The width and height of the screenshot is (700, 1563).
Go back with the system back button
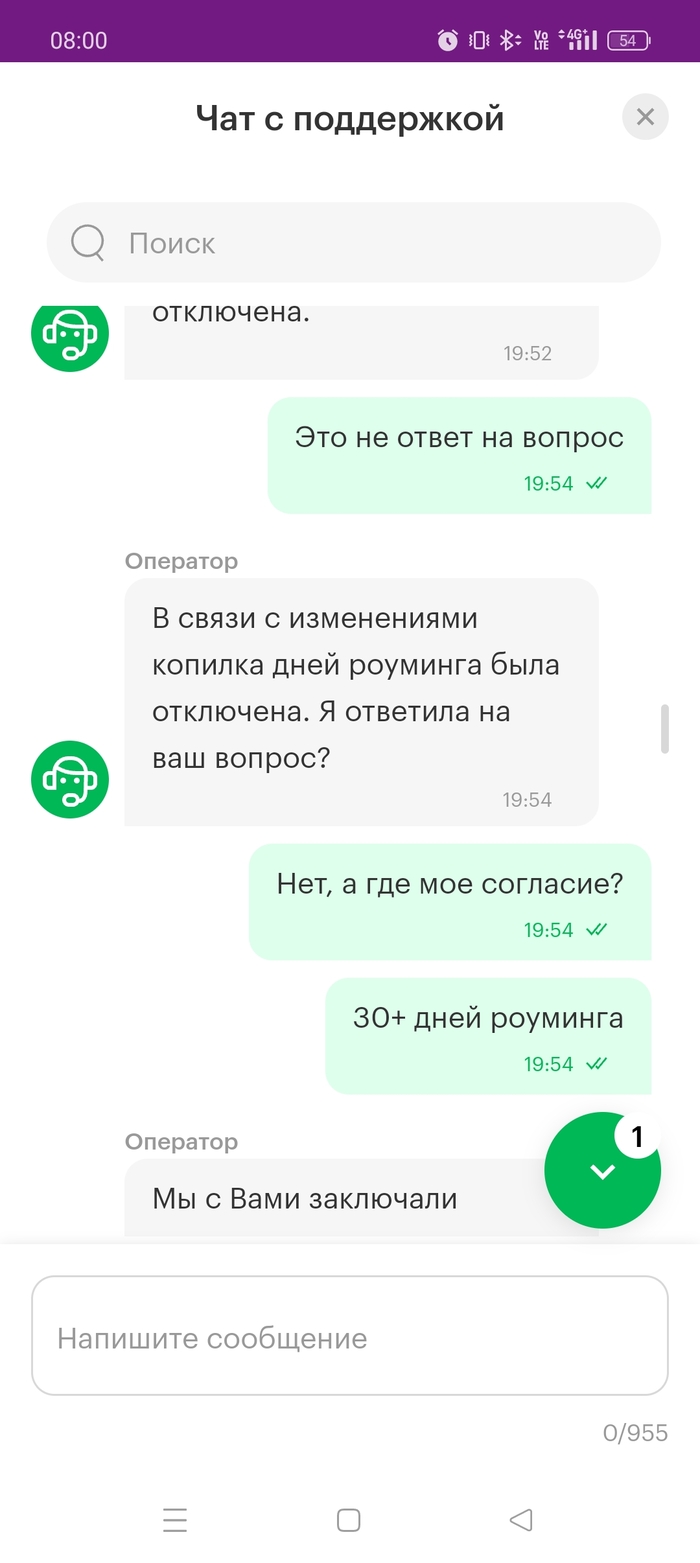(x=521, y=1520)
